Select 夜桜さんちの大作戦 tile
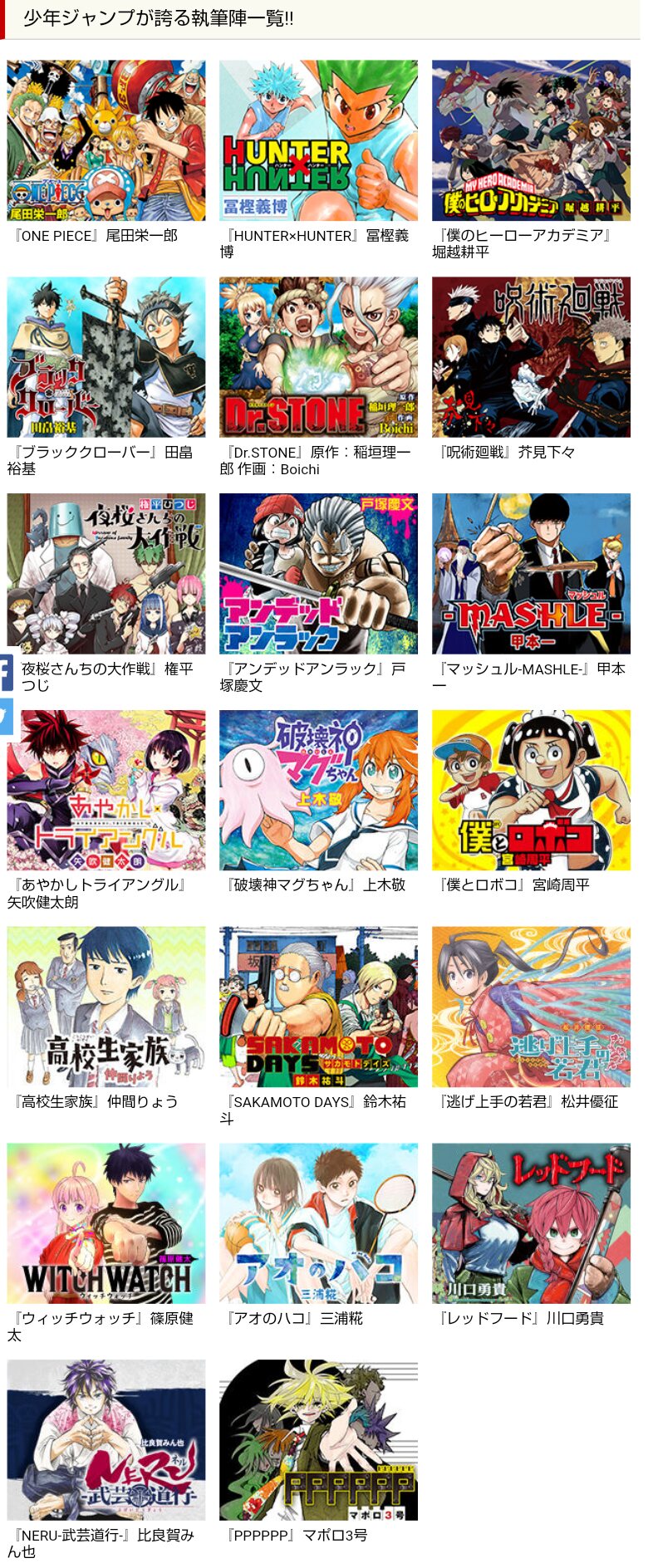The image size is (648, 1568). (x=106, y=573)
